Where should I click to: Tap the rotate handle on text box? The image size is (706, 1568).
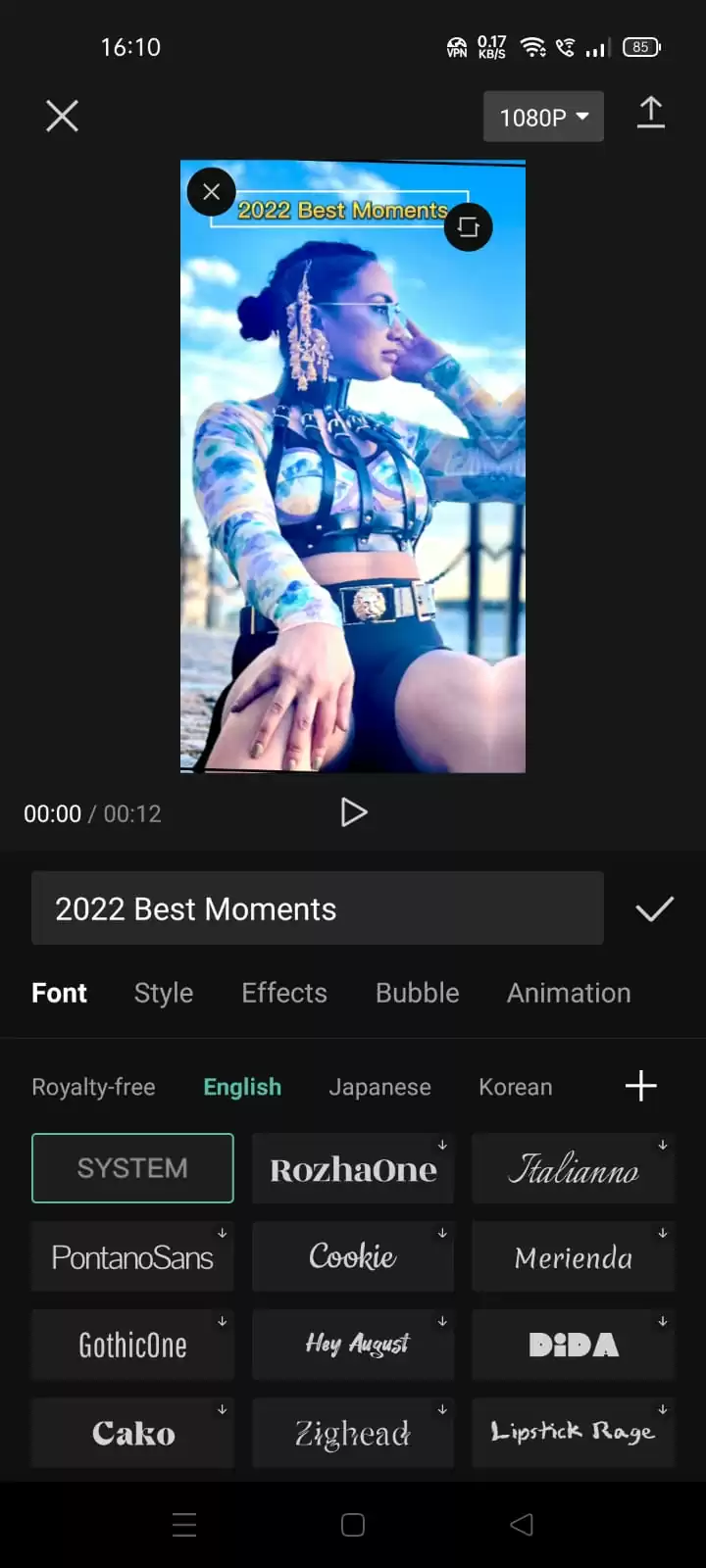point(469,226)
